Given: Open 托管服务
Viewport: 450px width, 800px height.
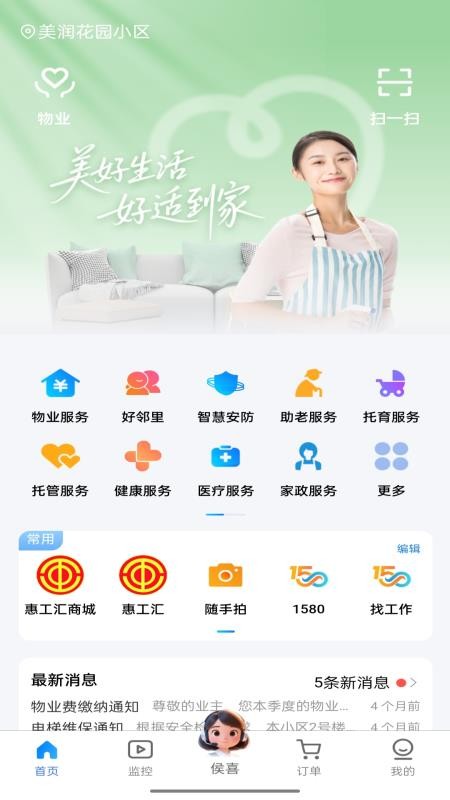Looking at the screenshot, I should click(60, 470).
